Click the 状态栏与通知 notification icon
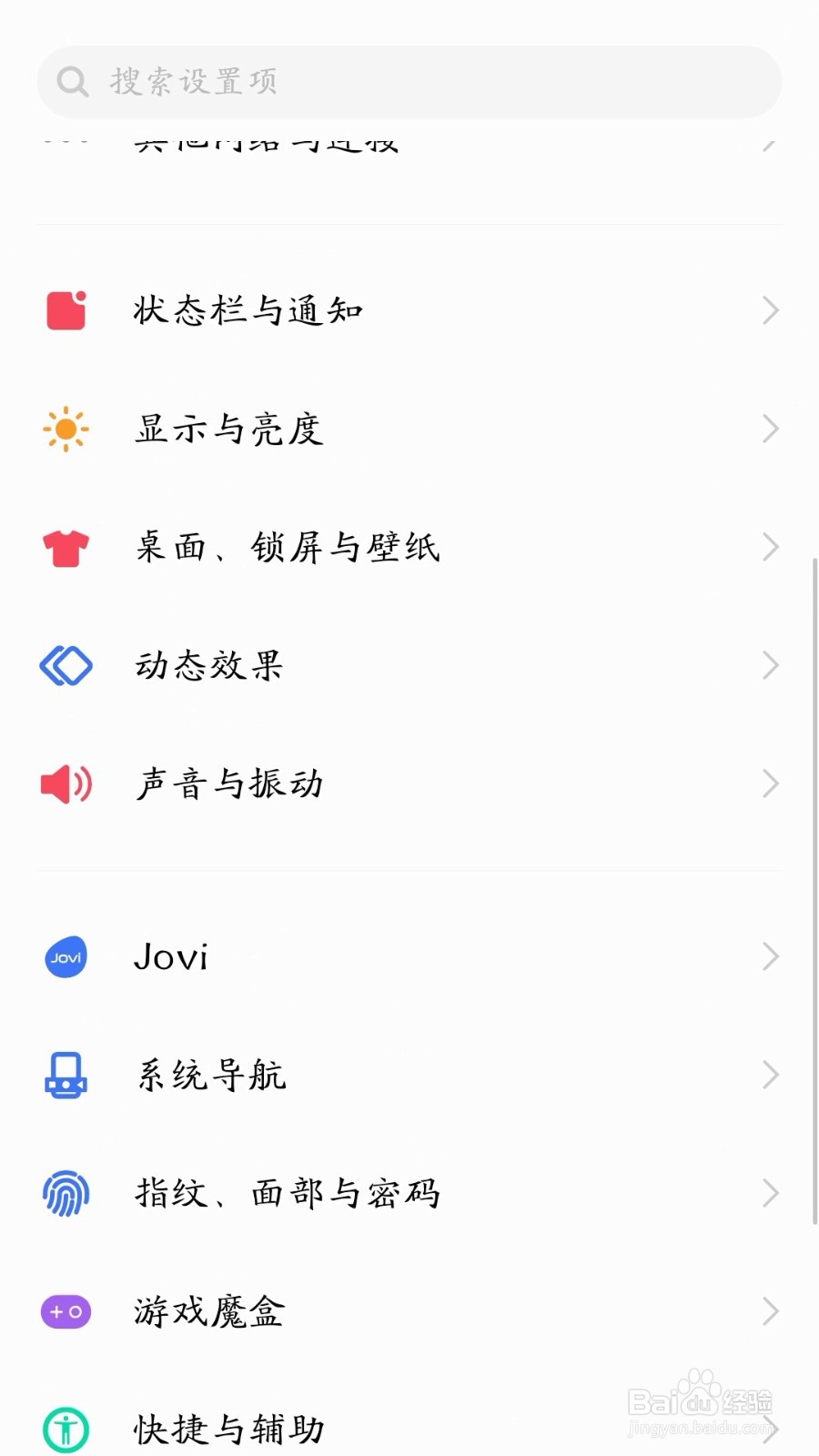Image resolution: width=819 pixels, height=1456 pixels. (x=65, y=309)
